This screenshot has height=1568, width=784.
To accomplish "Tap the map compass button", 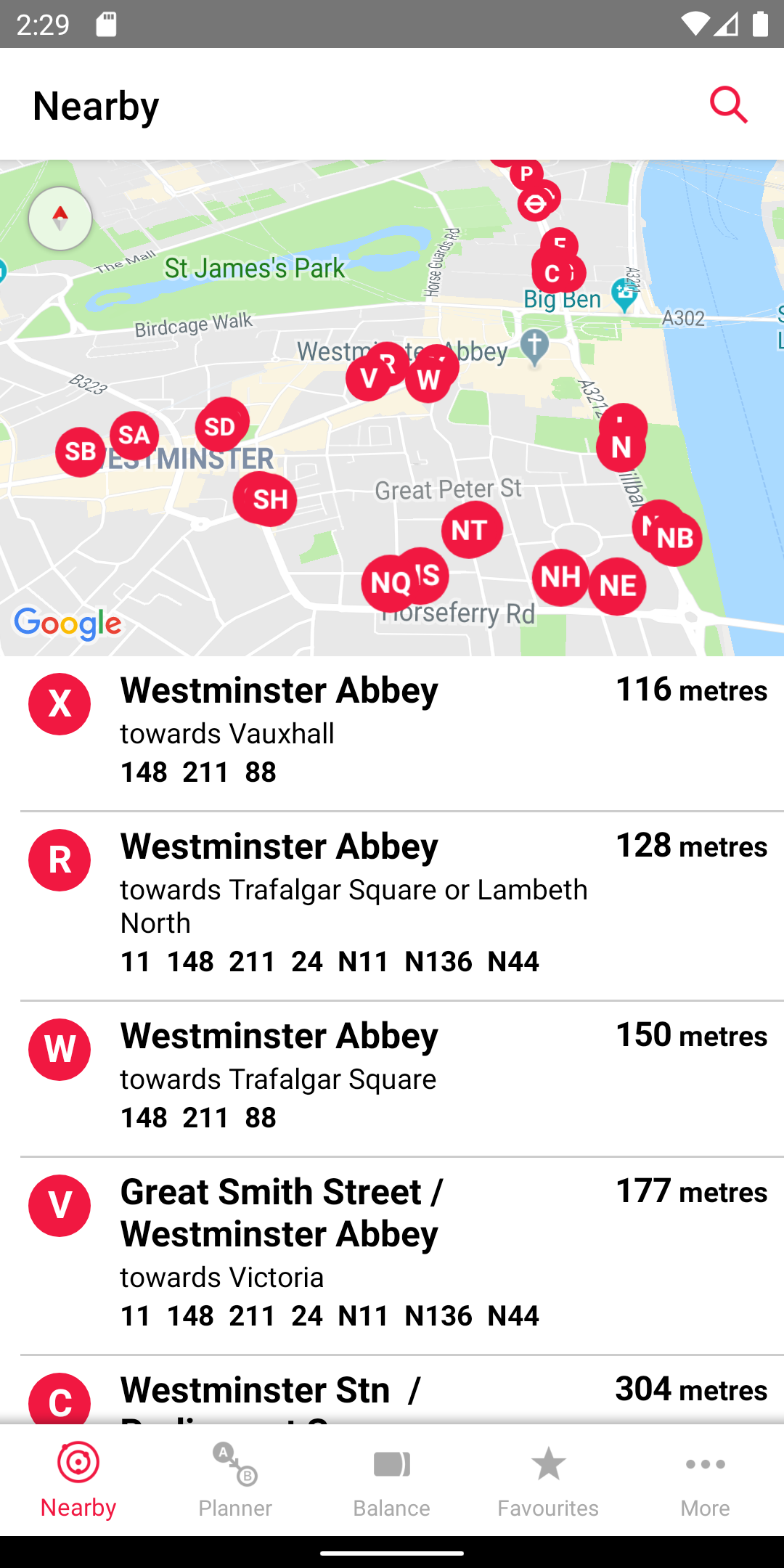I will [60, 219].
